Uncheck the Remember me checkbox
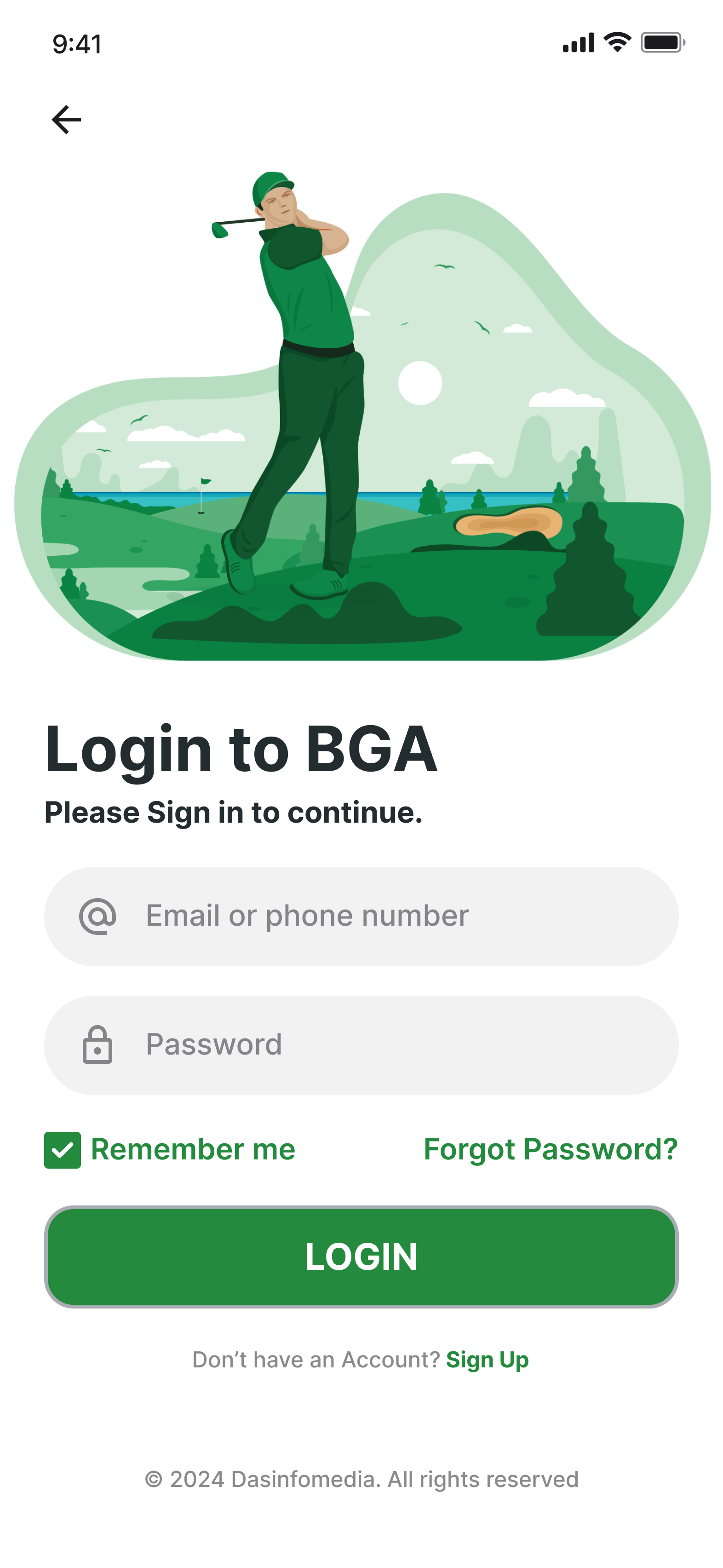 [x=63, y=1149]
